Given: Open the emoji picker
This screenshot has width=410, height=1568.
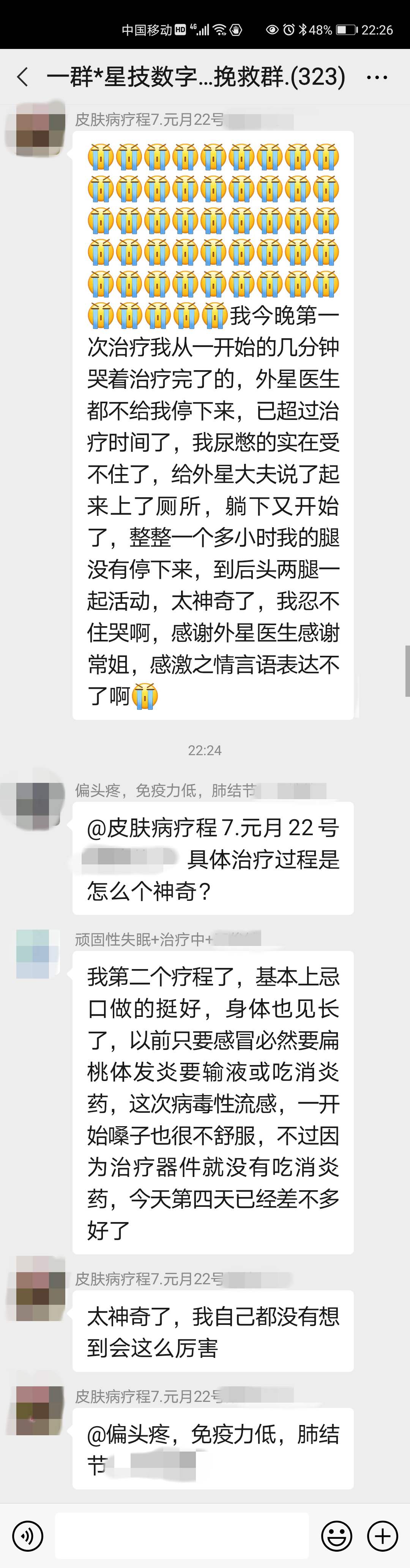Looking at the screenshot, I should click(336, 1537).
